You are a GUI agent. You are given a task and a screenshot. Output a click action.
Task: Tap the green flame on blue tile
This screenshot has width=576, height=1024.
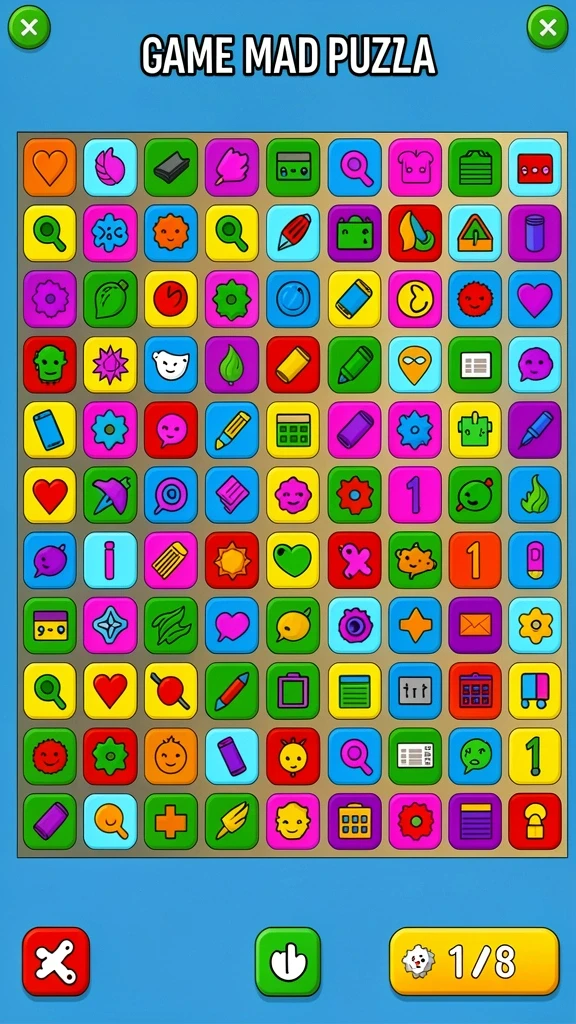(x=535, y=495)
